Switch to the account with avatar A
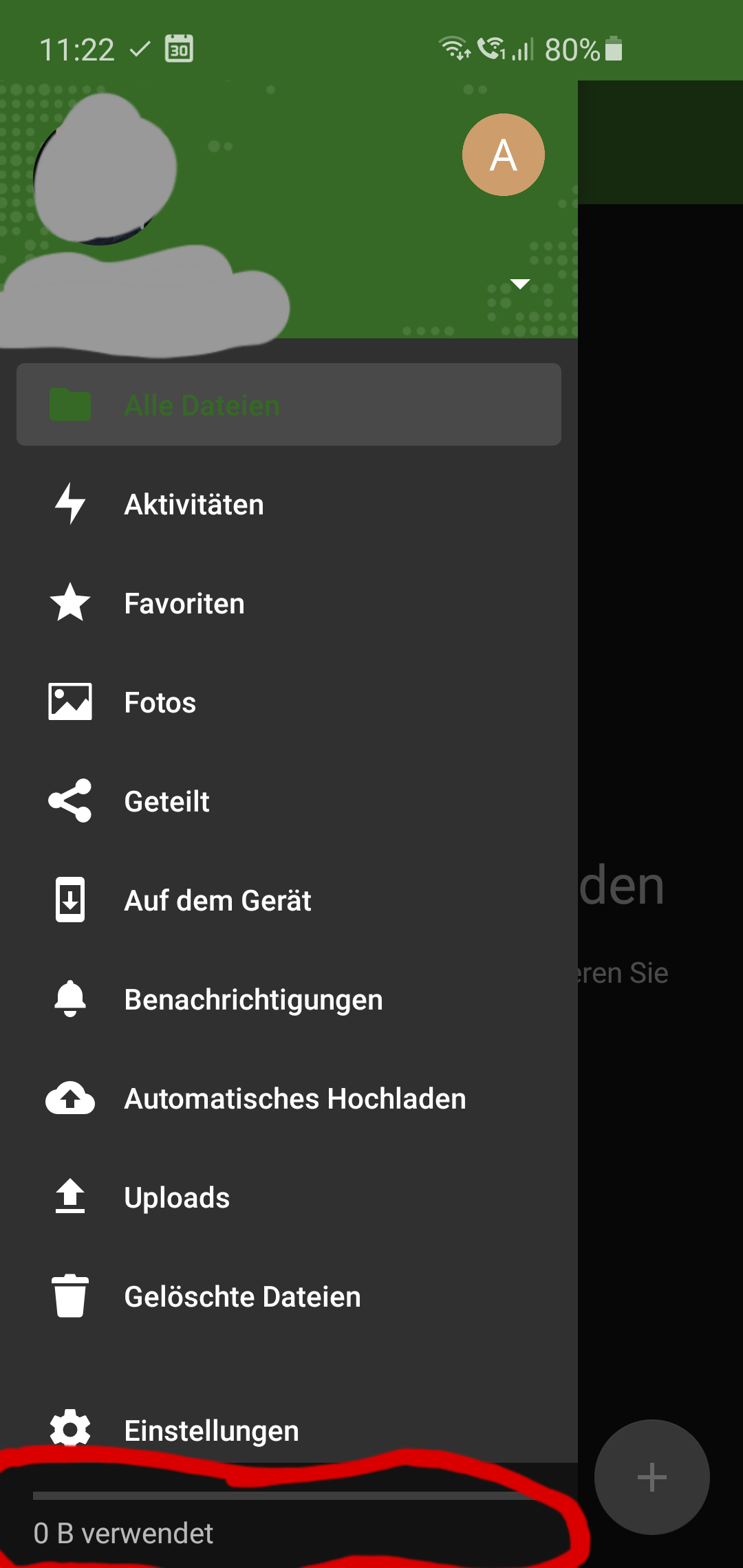This screenshot has width=743, height=1568. 504,155
